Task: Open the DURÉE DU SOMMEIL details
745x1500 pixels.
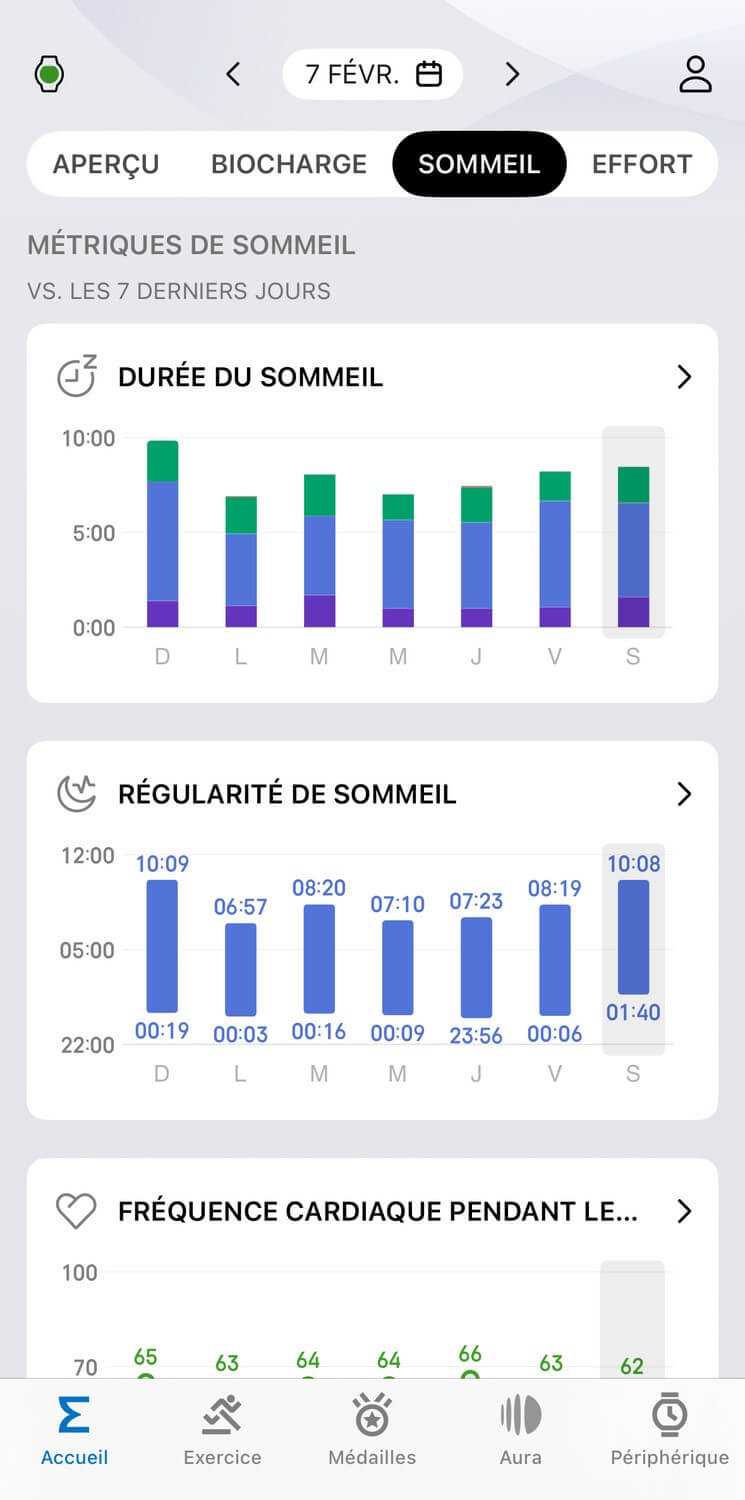Action: pyautogui.click(x=684, y=377)
